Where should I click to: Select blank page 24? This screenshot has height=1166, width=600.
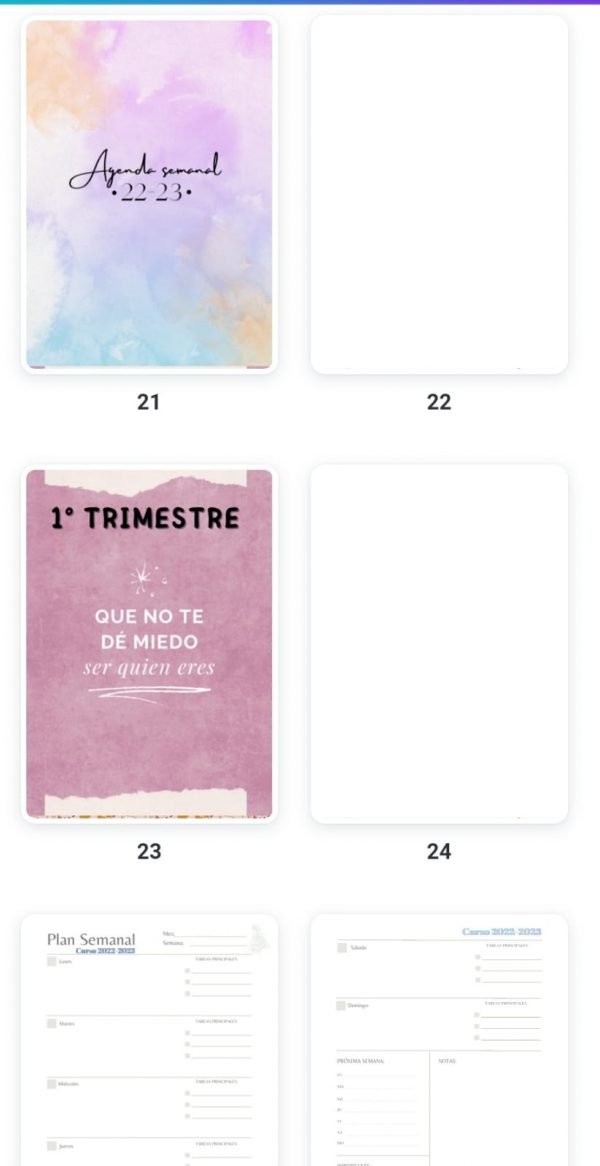coord(439,643)
